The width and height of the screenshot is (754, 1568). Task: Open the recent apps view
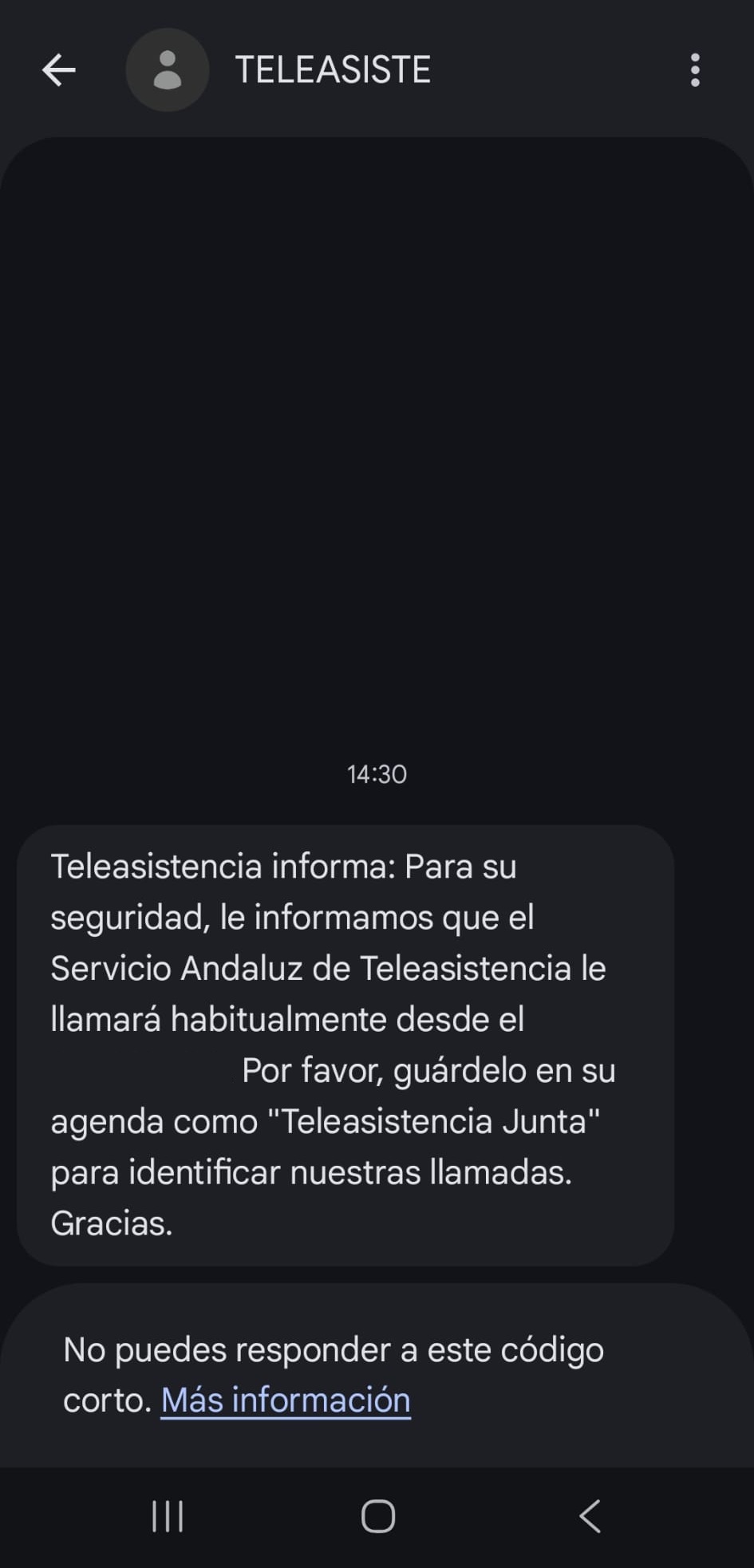[x=168, y=1516]
